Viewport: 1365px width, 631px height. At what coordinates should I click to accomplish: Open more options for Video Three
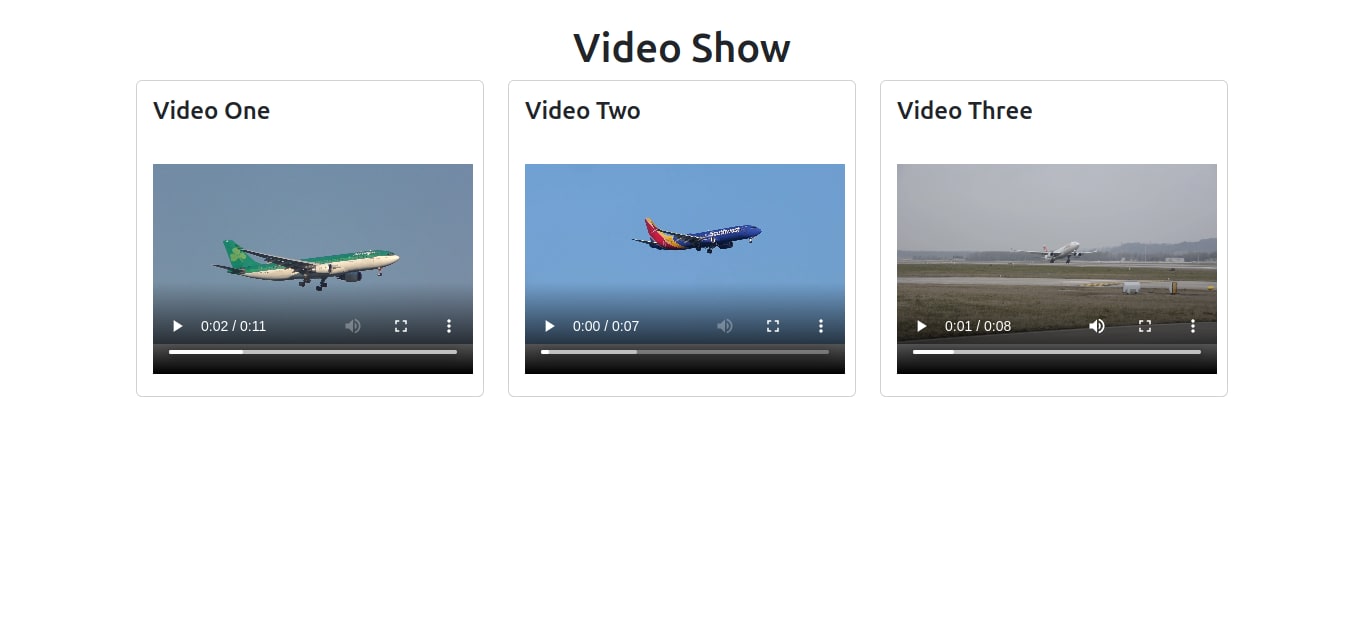pyautogui.click(x=1193, y=326)
